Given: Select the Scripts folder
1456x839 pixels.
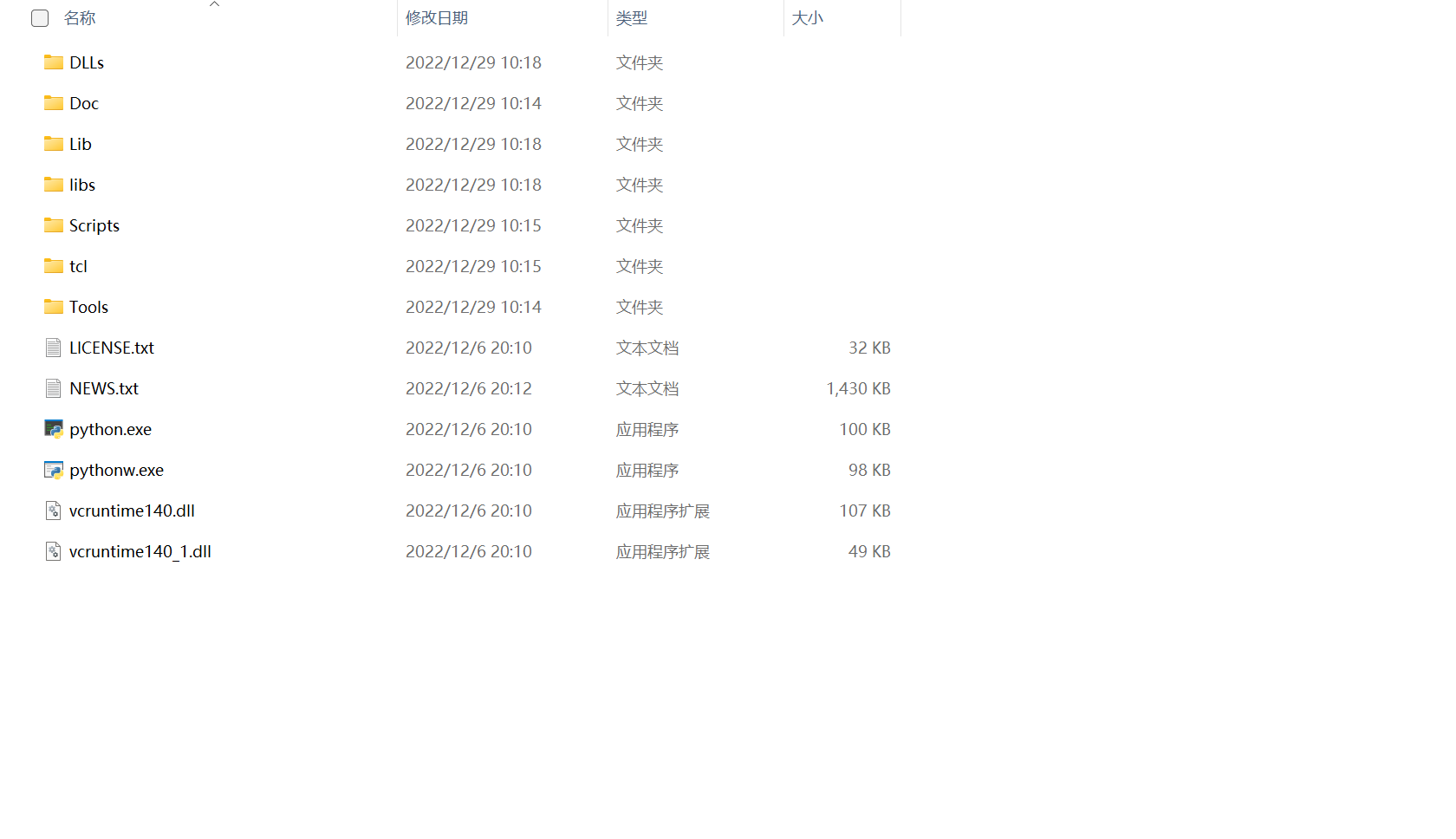Looking at the screenshot, I should (94, 225).
